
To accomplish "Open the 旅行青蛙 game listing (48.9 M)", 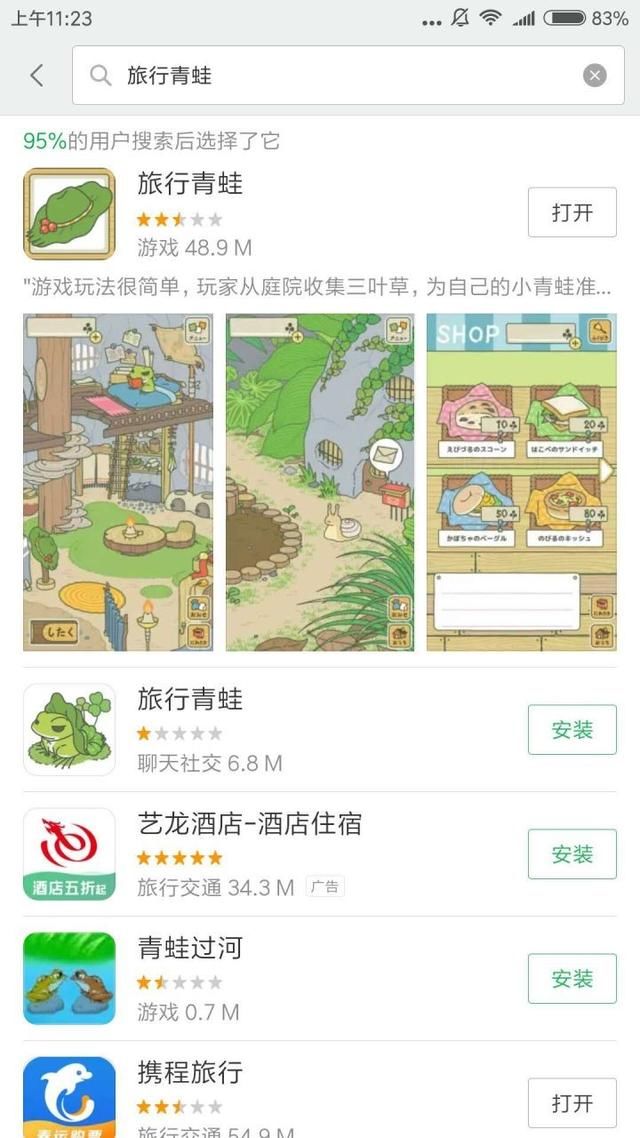I will tap(300, 212).
